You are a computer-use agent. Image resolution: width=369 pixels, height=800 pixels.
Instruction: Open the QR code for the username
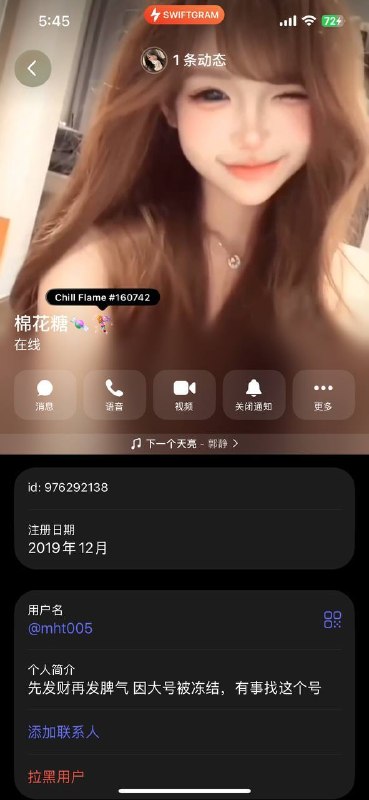(x=333, y=619)
